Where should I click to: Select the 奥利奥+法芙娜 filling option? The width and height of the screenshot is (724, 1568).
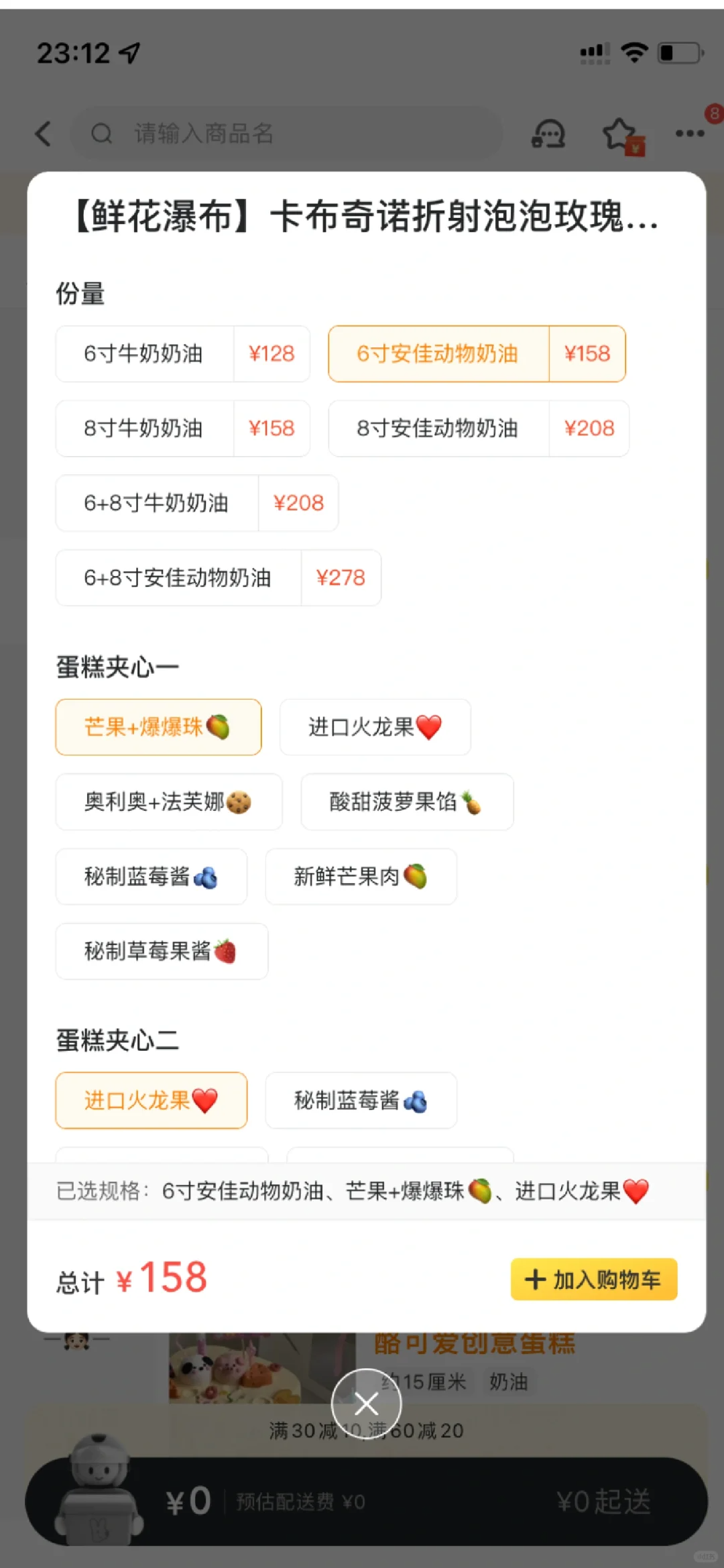(x=168, y=802)
